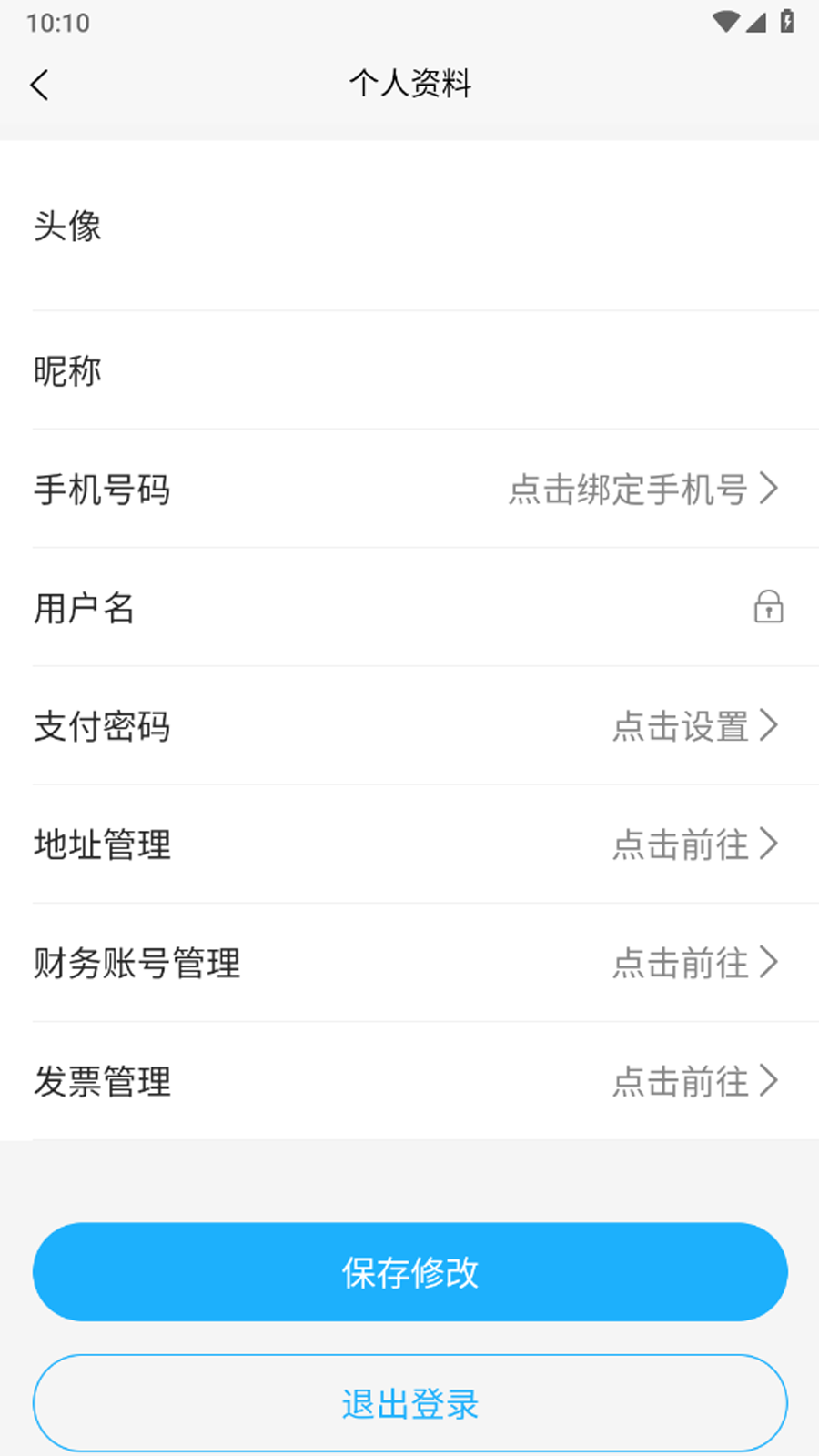Tap the chevron beside 点击绑定手机号

(771, 490)
